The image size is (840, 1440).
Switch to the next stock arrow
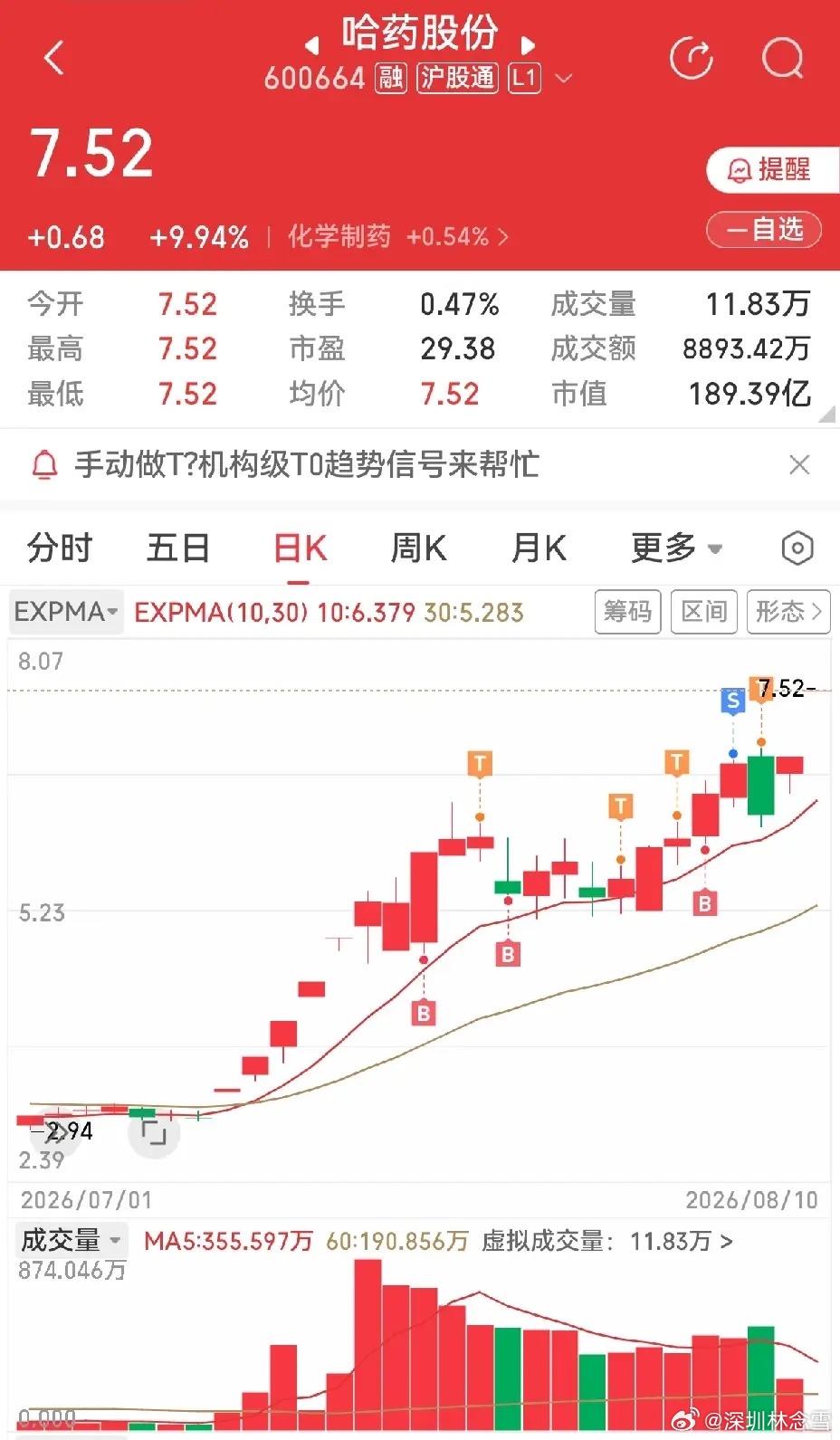pyautogui.click(x=529, y=44)
